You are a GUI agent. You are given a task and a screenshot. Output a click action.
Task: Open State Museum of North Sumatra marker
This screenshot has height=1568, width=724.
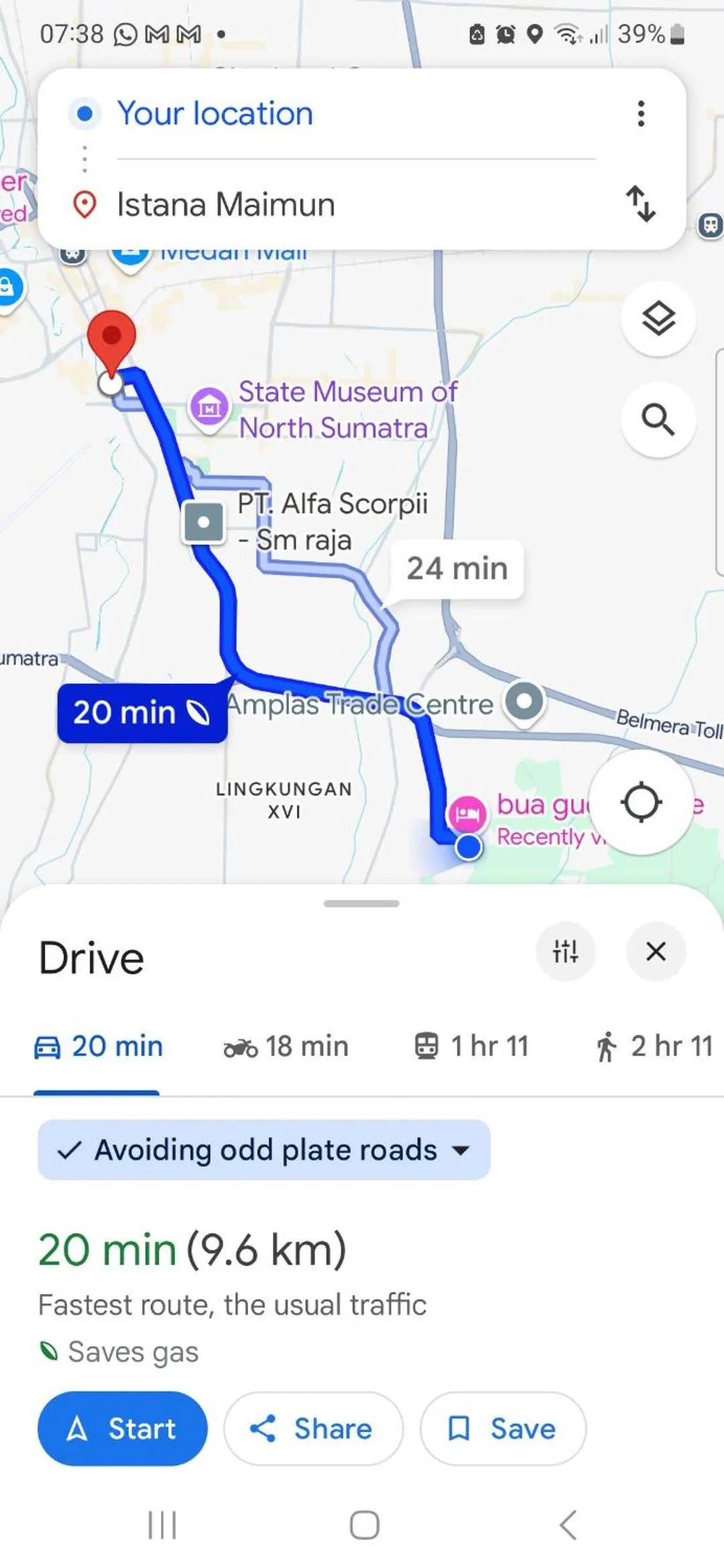pyautogui.click(x=210, y=405)
